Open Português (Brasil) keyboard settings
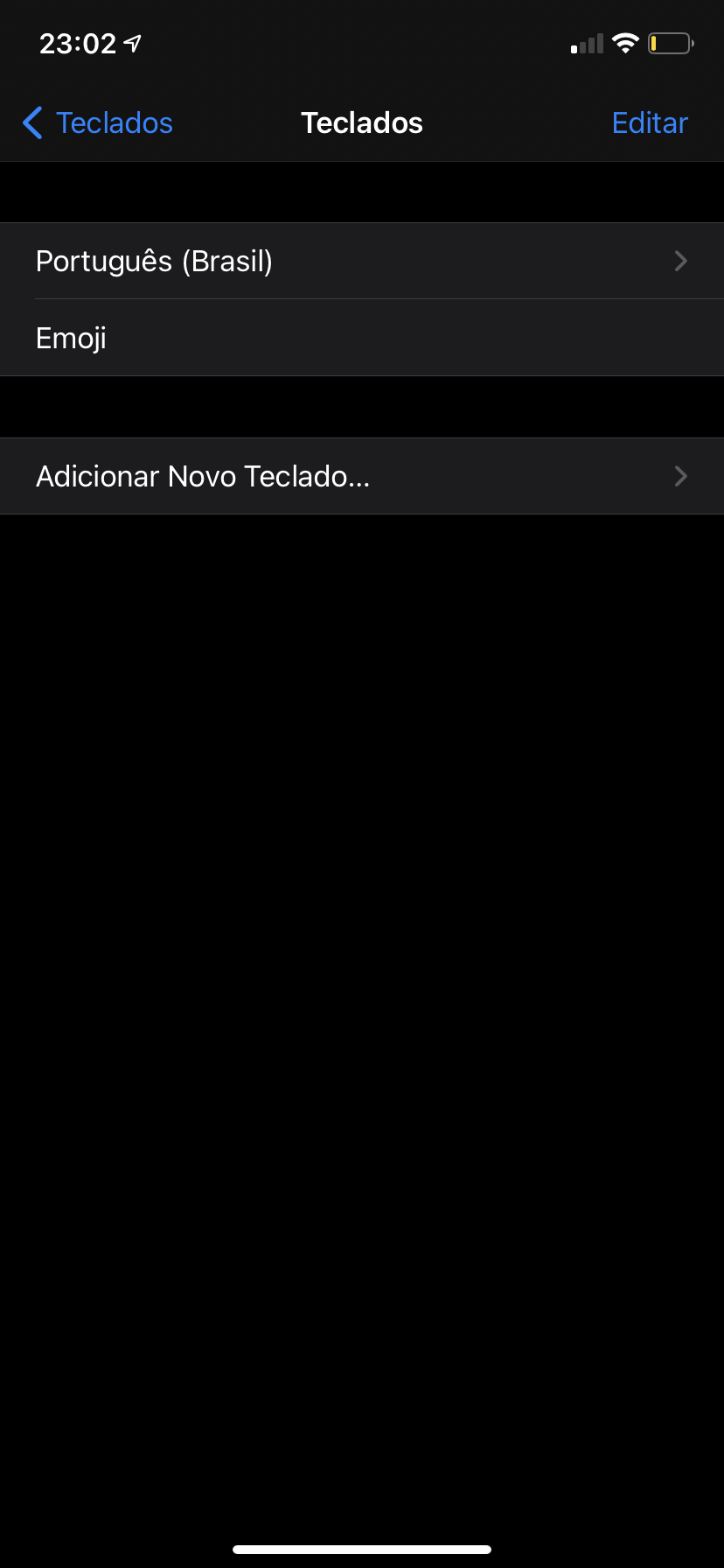Image resolution: width=724 pixels, height=1568 pixels. (x=362, y=261)
